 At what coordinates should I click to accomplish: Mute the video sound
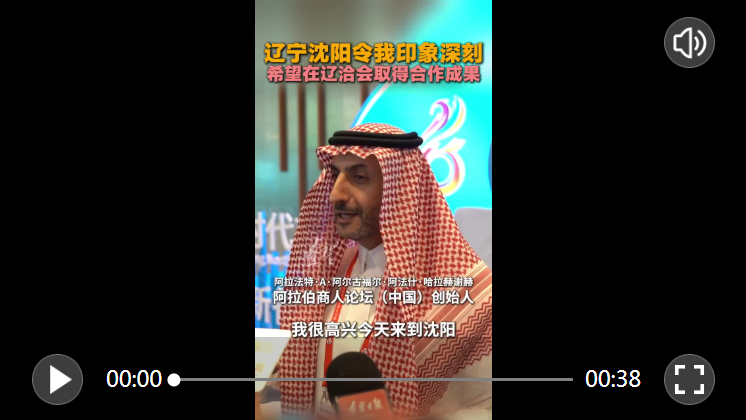click(x=689, y=43)
